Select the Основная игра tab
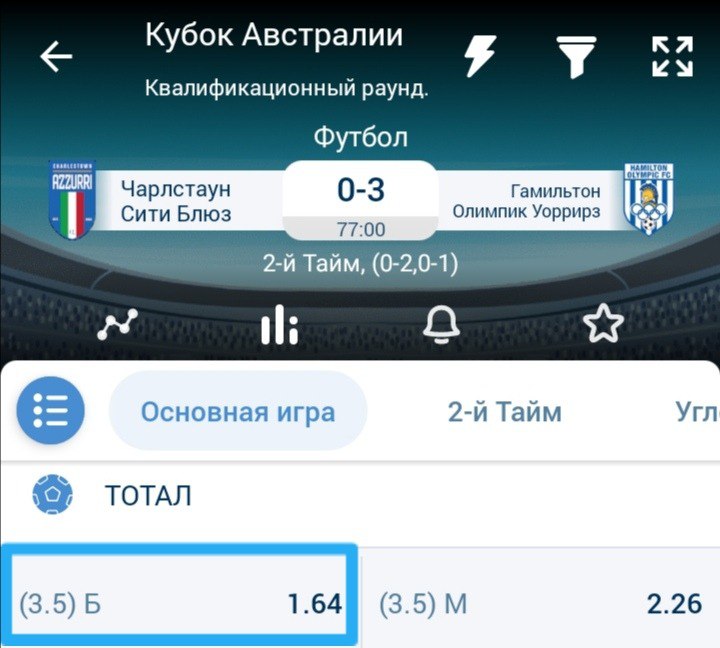Viewport: 720px width, 648px height. (x=238, y=411)
